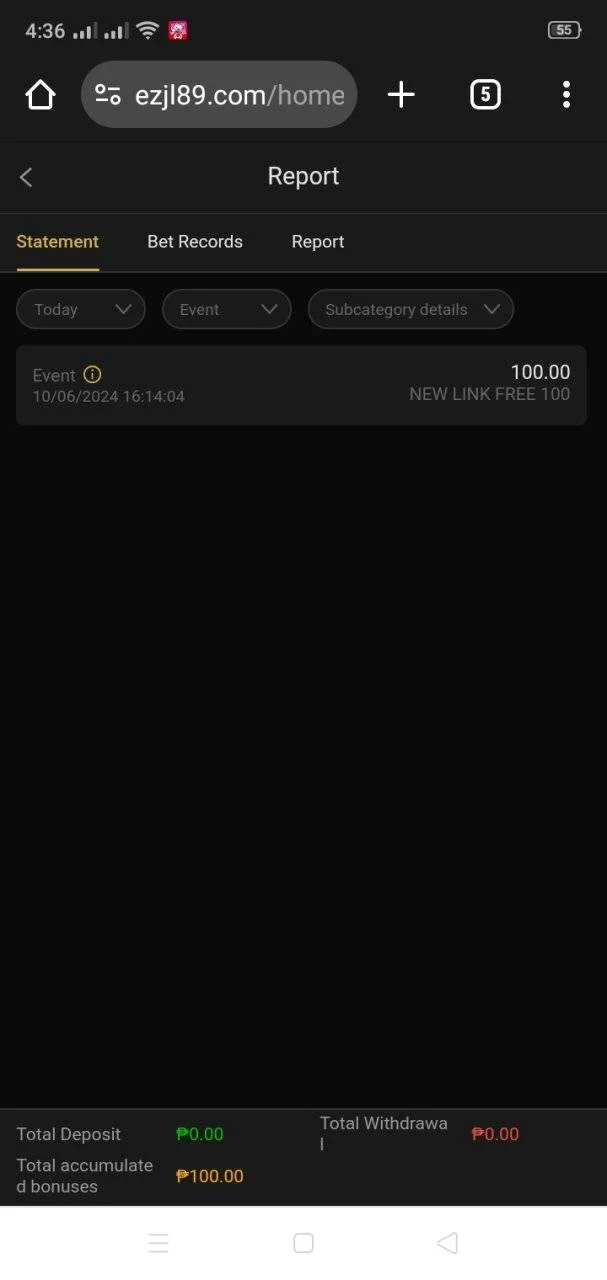Expand the Subcategory details dropdown
Viewport: 607px width, 1280px height.
(x=411, y=309)
